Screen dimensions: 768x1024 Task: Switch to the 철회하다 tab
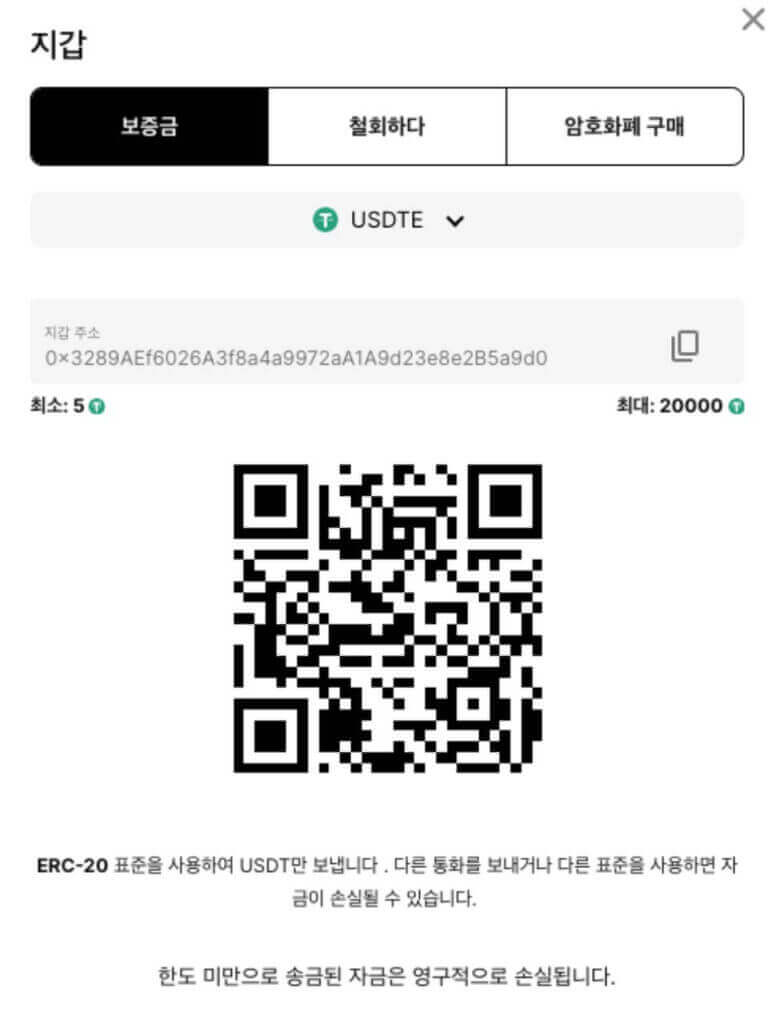point(385,126)
